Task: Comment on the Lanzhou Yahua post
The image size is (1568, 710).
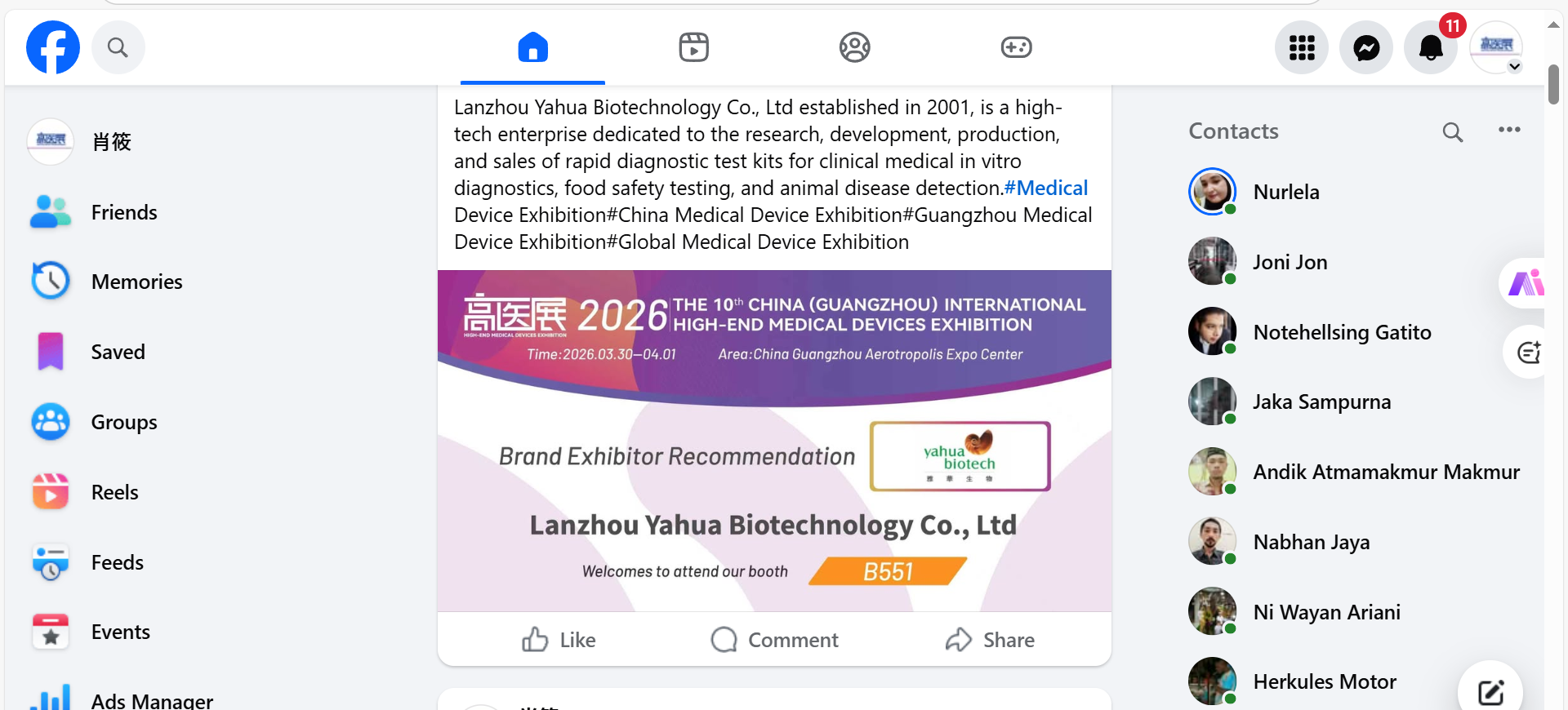Action: 774,640
